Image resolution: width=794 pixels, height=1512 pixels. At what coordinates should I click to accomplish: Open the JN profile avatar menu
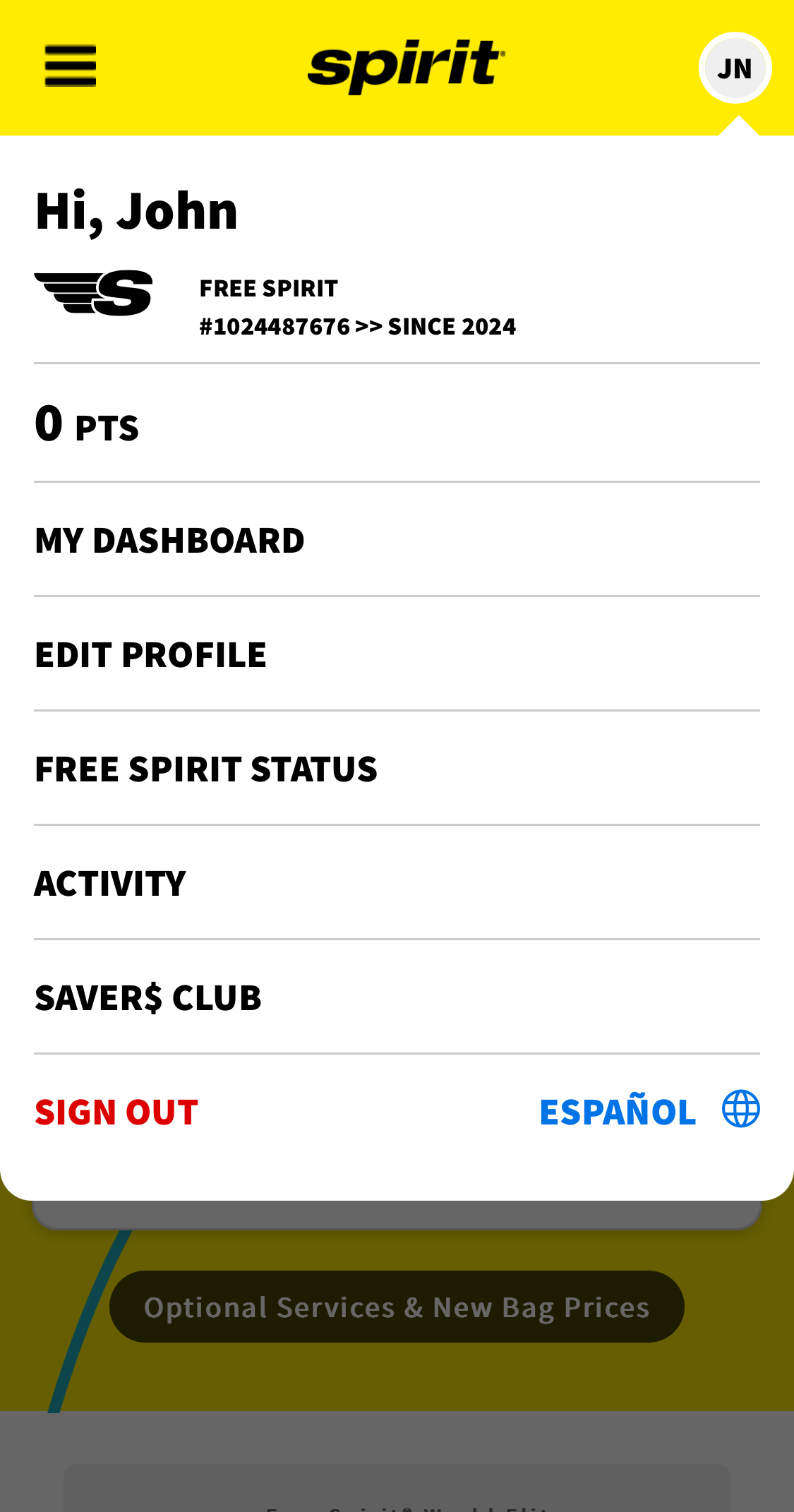click(x=735, y=67)
